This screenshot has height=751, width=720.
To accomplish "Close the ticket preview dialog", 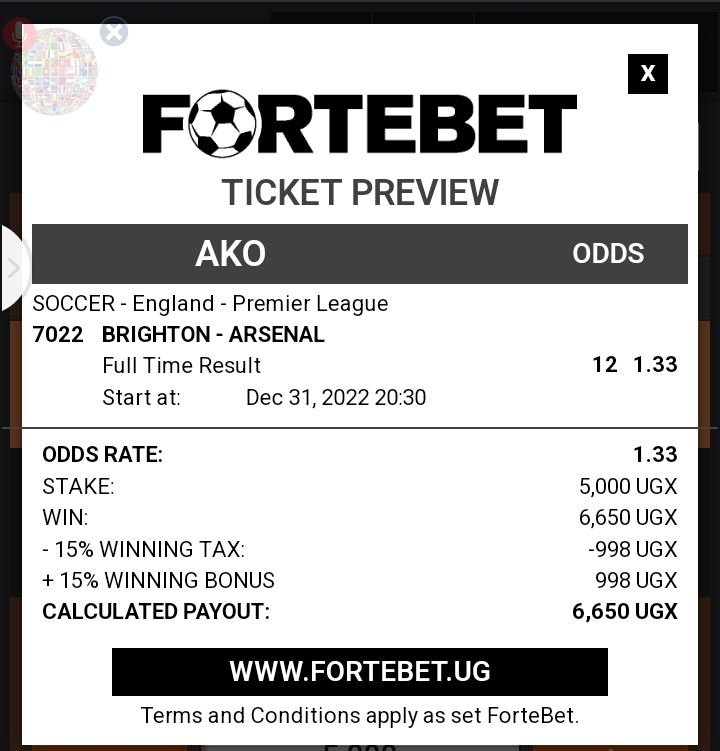I will (x=647, y=74).
